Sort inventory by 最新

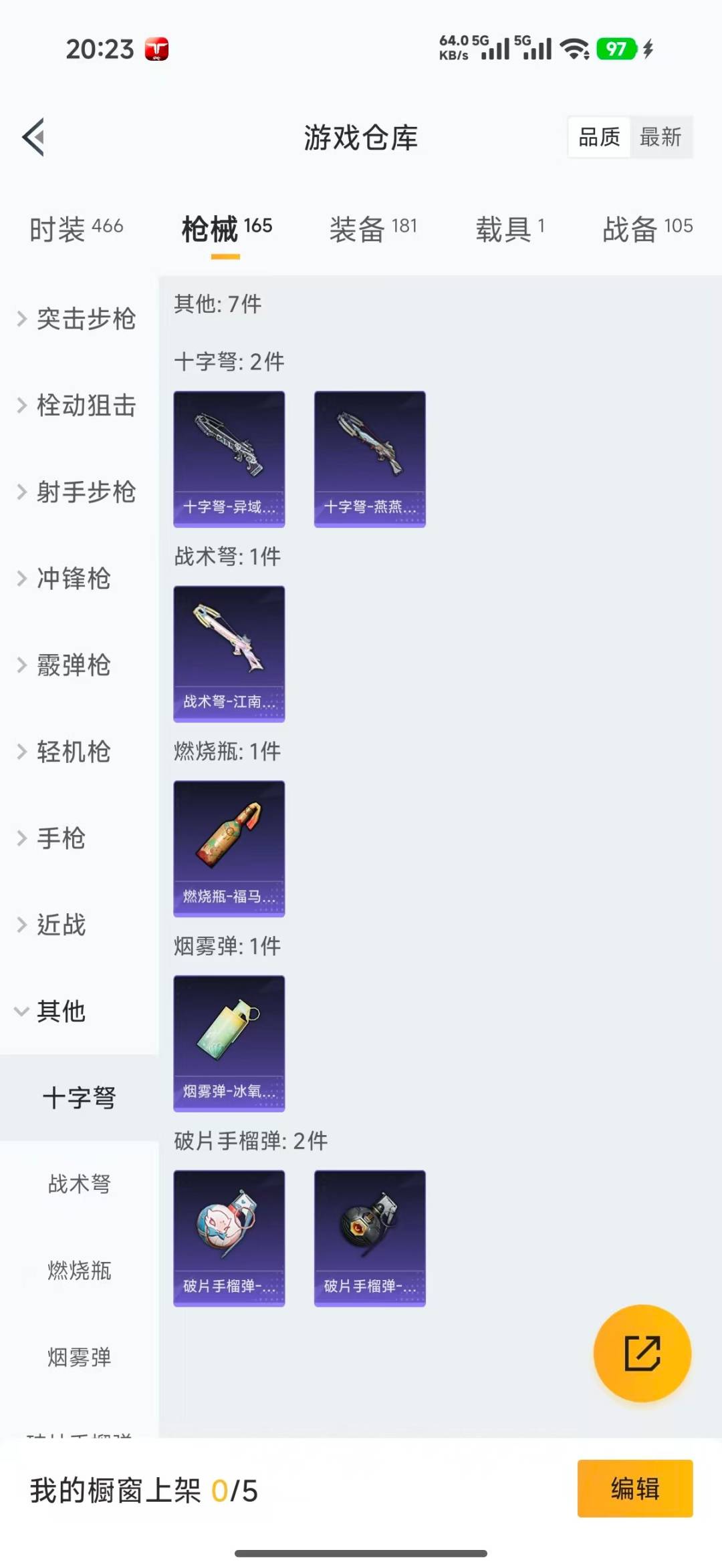click(x=661, y=137)
